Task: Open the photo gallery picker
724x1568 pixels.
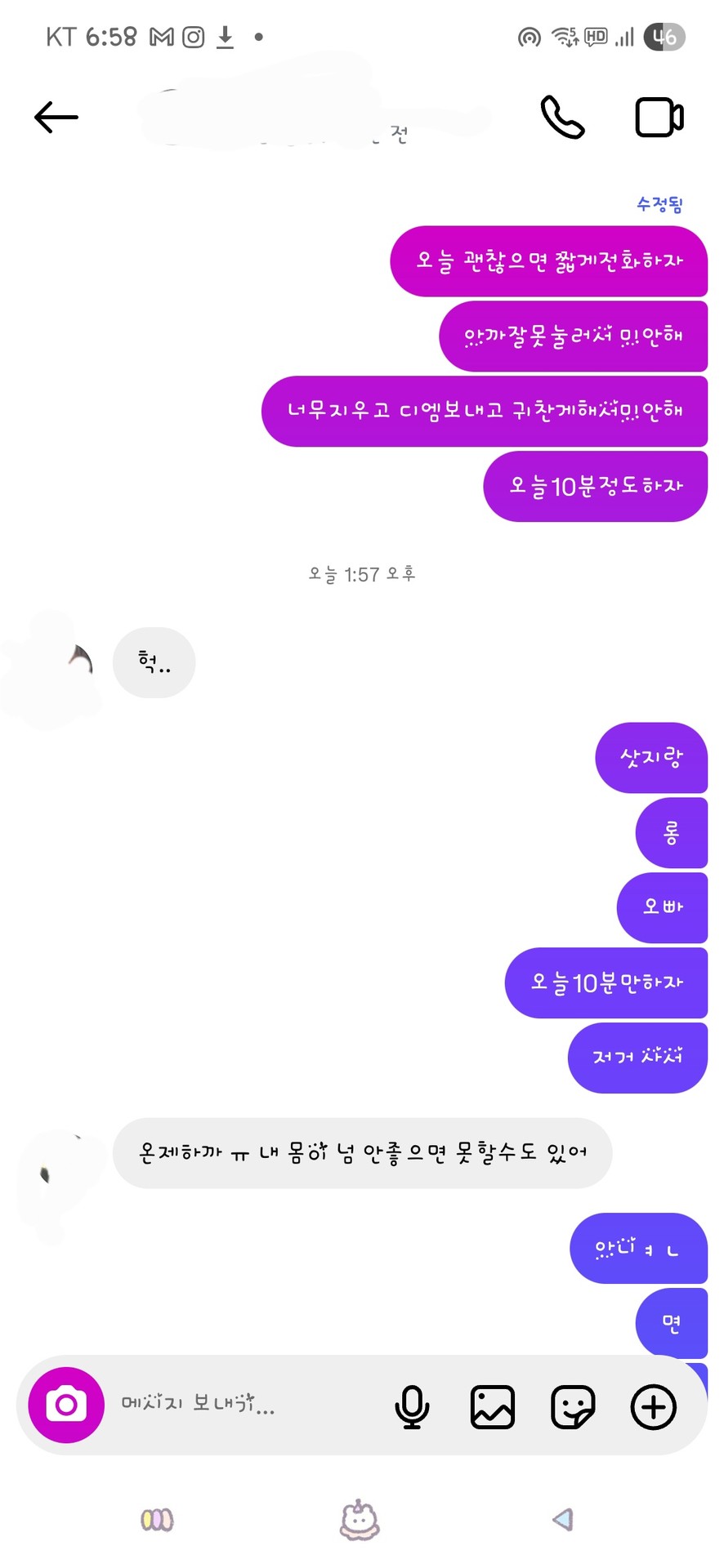Action: (492, 1406)
